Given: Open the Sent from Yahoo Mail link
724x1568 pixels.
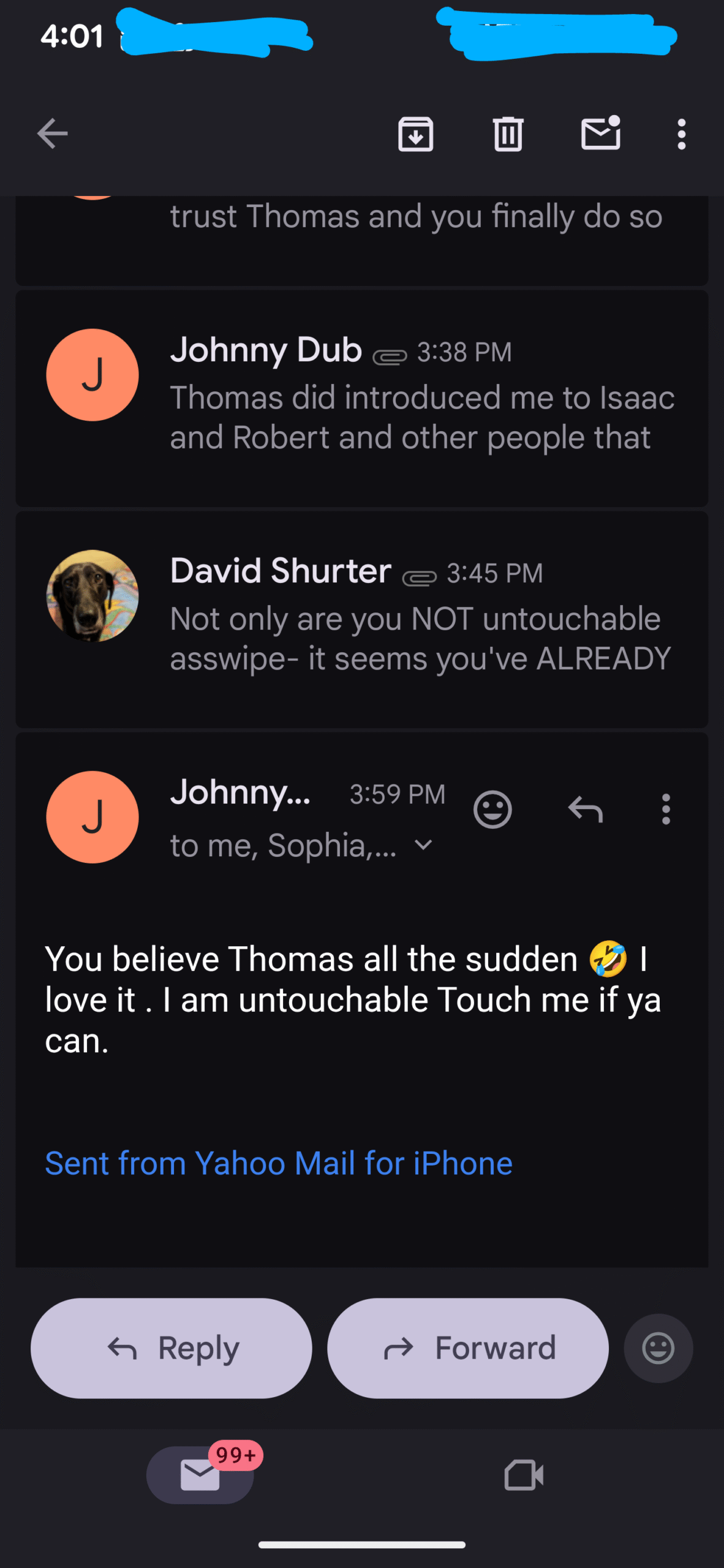Looking at the screenshot, I should [279, 1163].
